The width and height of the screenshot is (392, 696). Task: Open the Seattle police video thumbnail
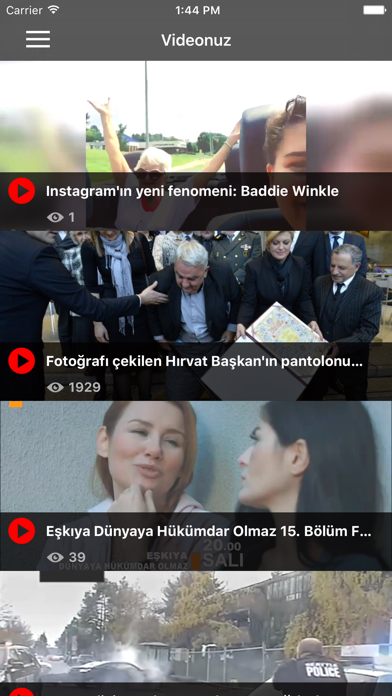pyautogui.click(x=196, y=633)
